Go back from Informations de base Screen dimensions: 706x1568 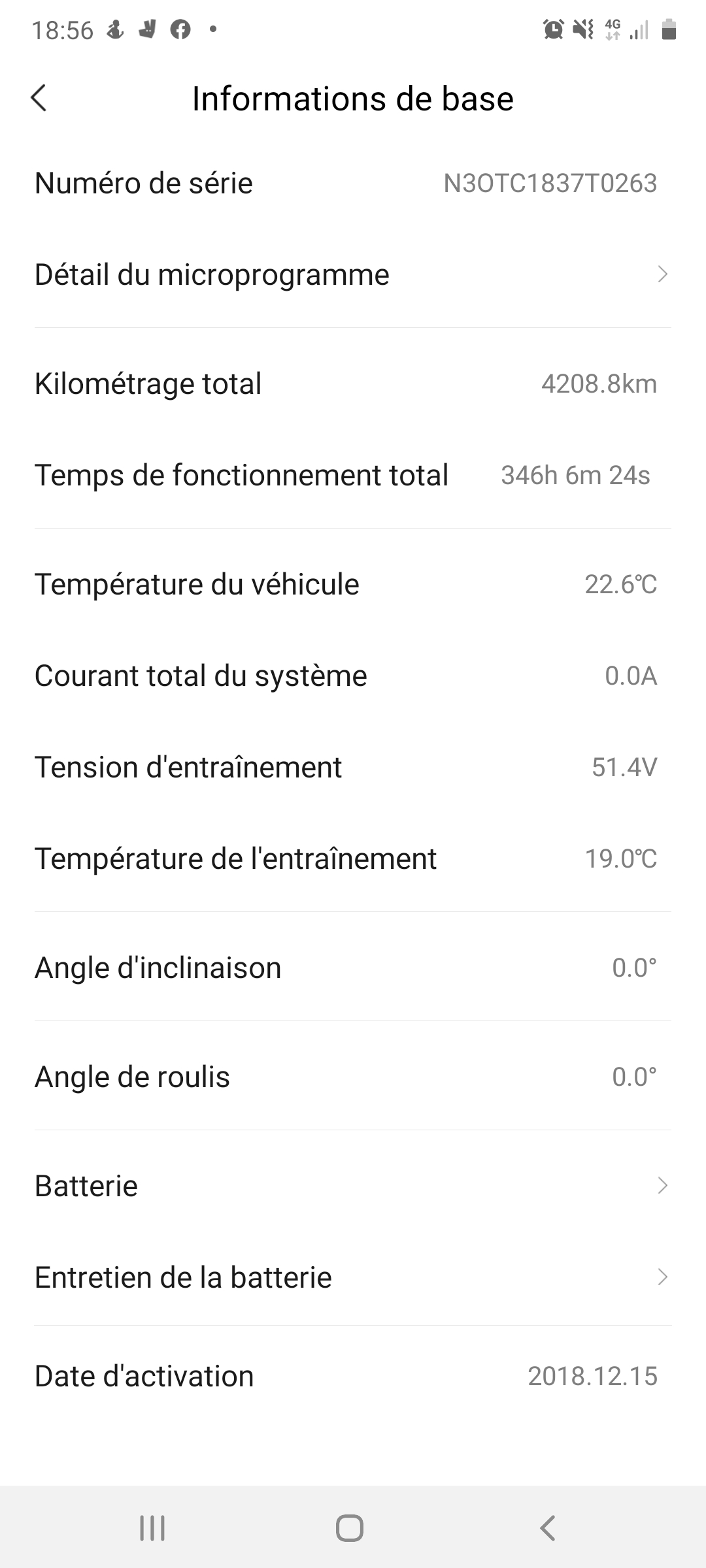coord(39,99)
